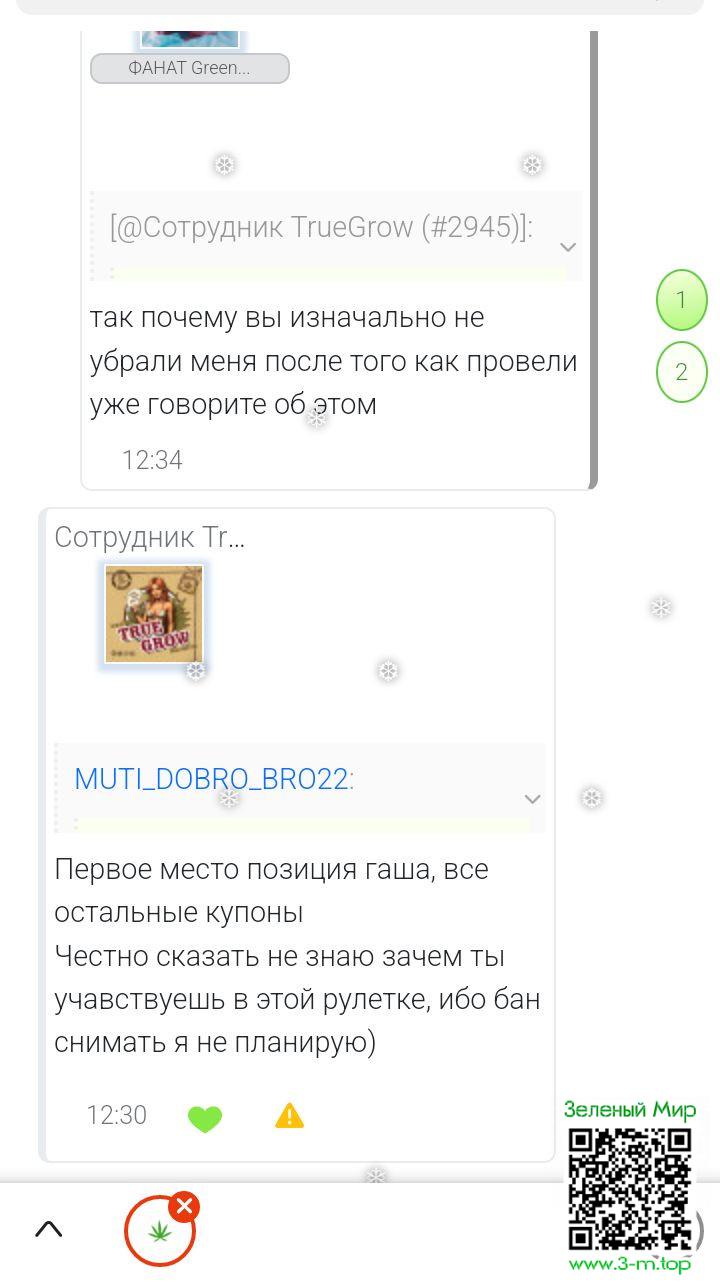Open MUTI_DOBRO_BRO22 profile link
The image size is (720, 1286).
(211, 780)
